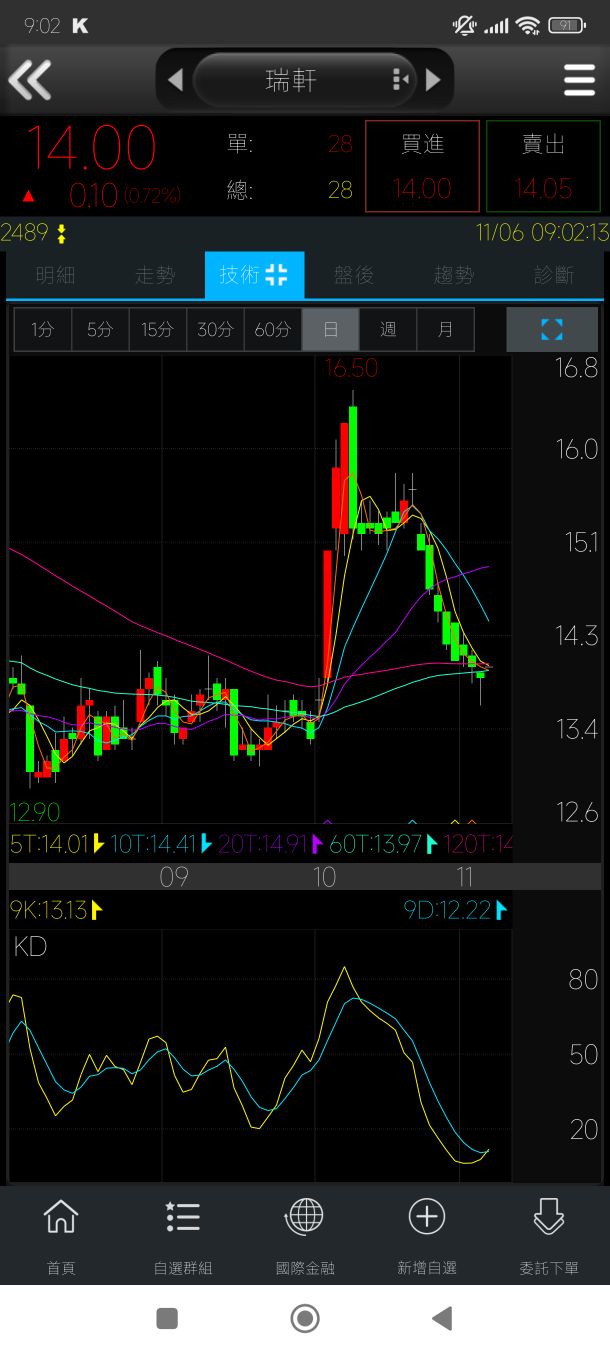Open the 診斷 tab
Viewport: 610px width, 1356px height.
(x=554, y=275)
